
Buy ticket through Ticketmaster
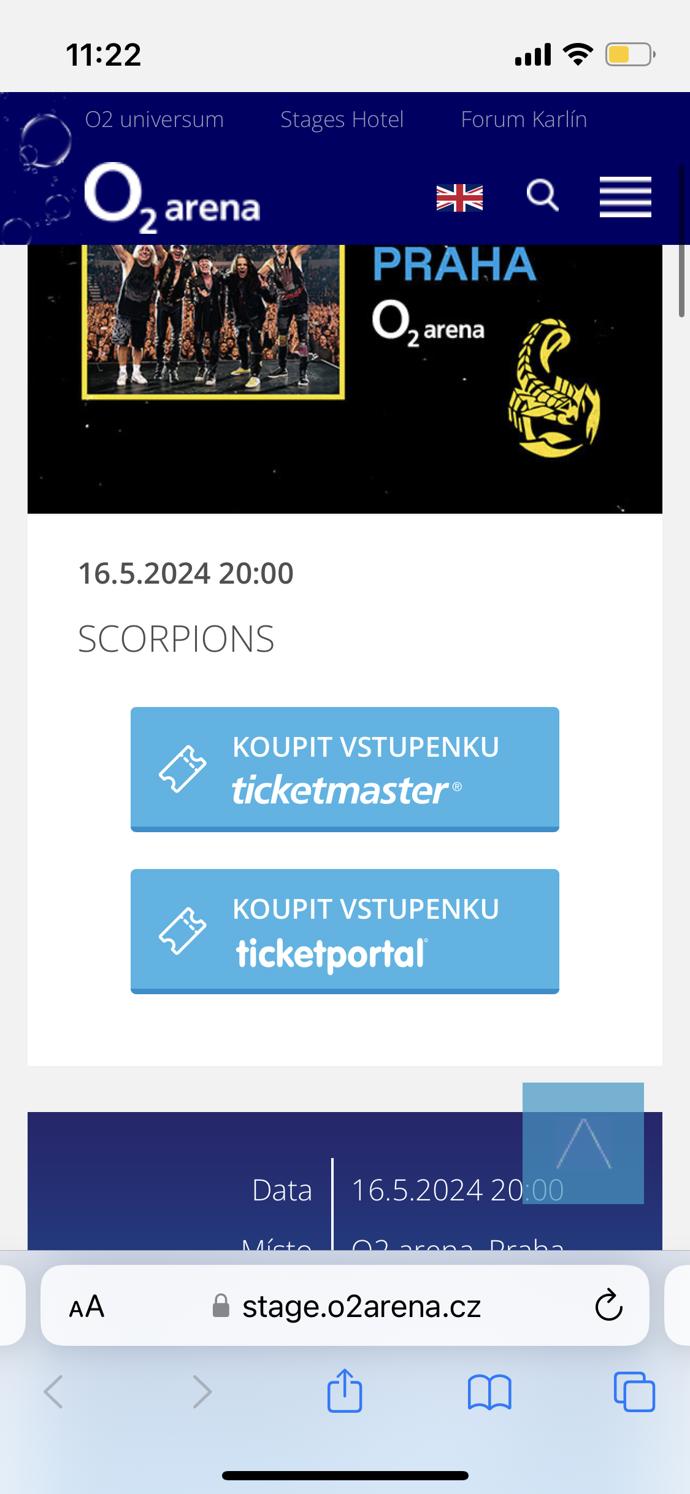344,769
